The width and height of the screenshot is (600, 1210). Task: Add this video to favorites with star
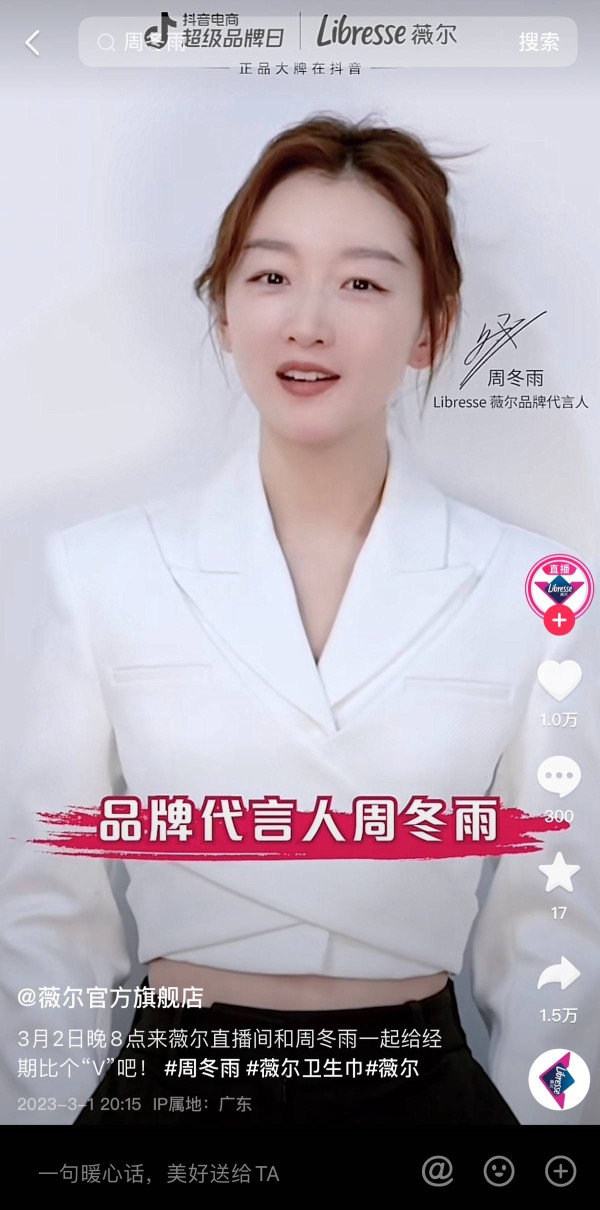click(x=559, y=873)
